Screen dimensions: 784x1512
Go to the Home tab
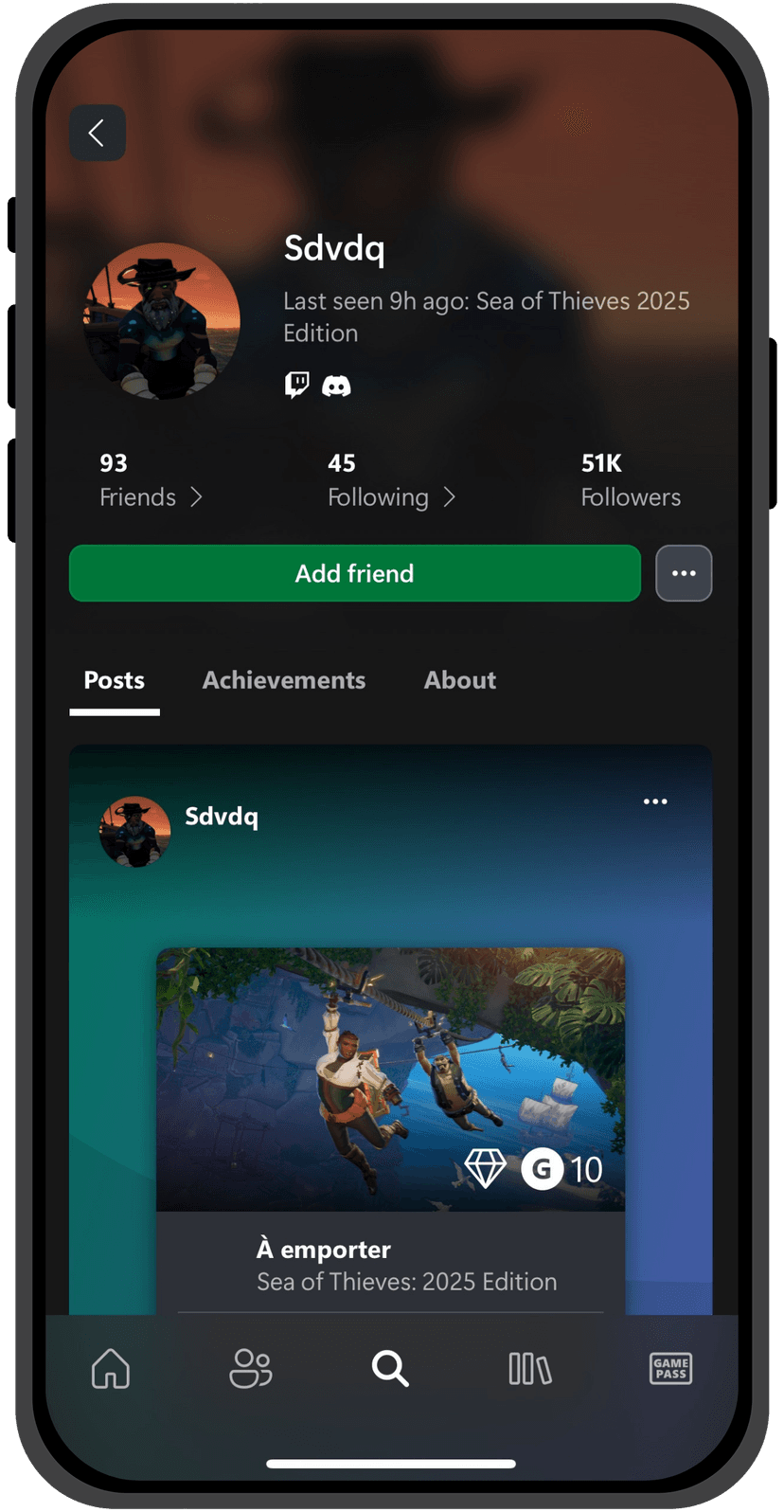111,1369
